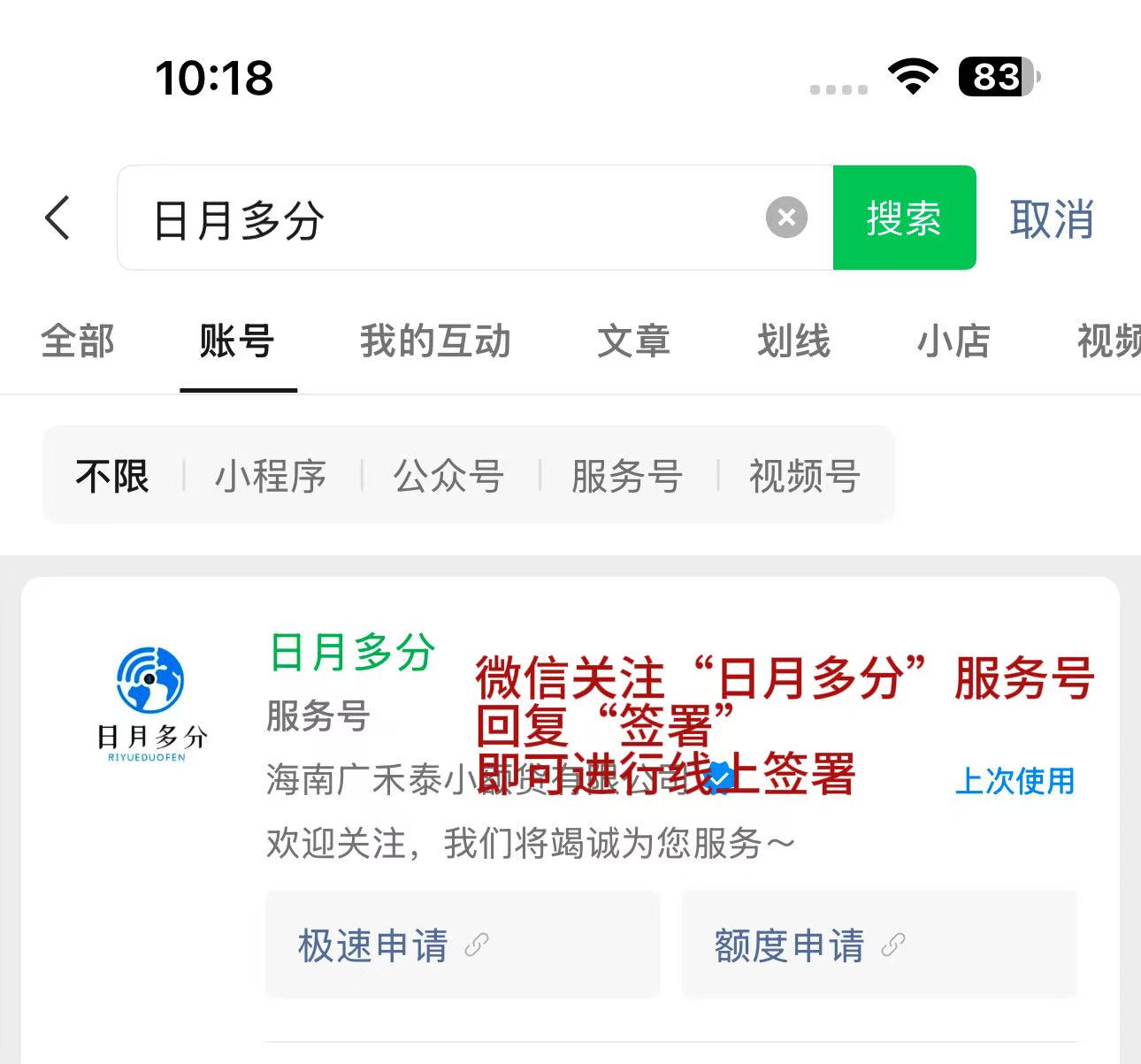The width and height of the screenshot is (1141, 1064).
Task: Filter results by 小程序
Action: (271, 476)
